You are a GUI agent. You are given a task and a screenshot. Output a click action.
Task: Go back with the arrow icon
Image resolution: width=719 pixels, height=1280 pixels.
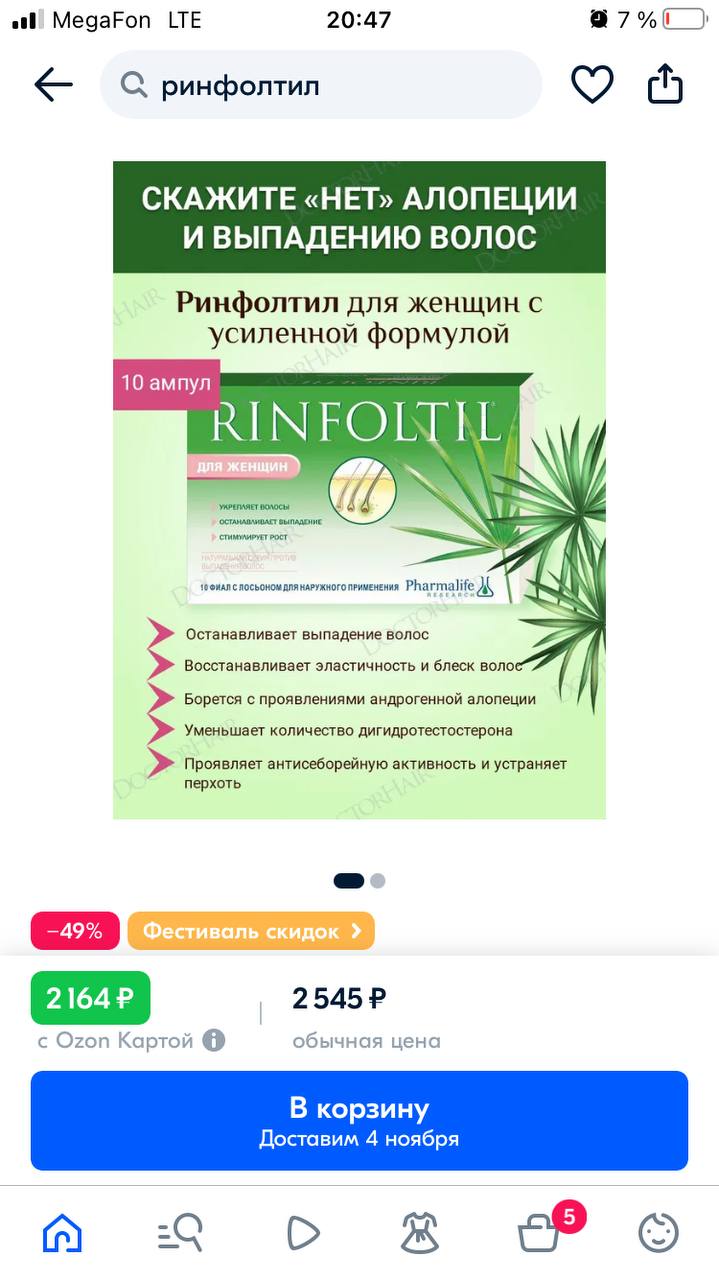pos(53,85)
